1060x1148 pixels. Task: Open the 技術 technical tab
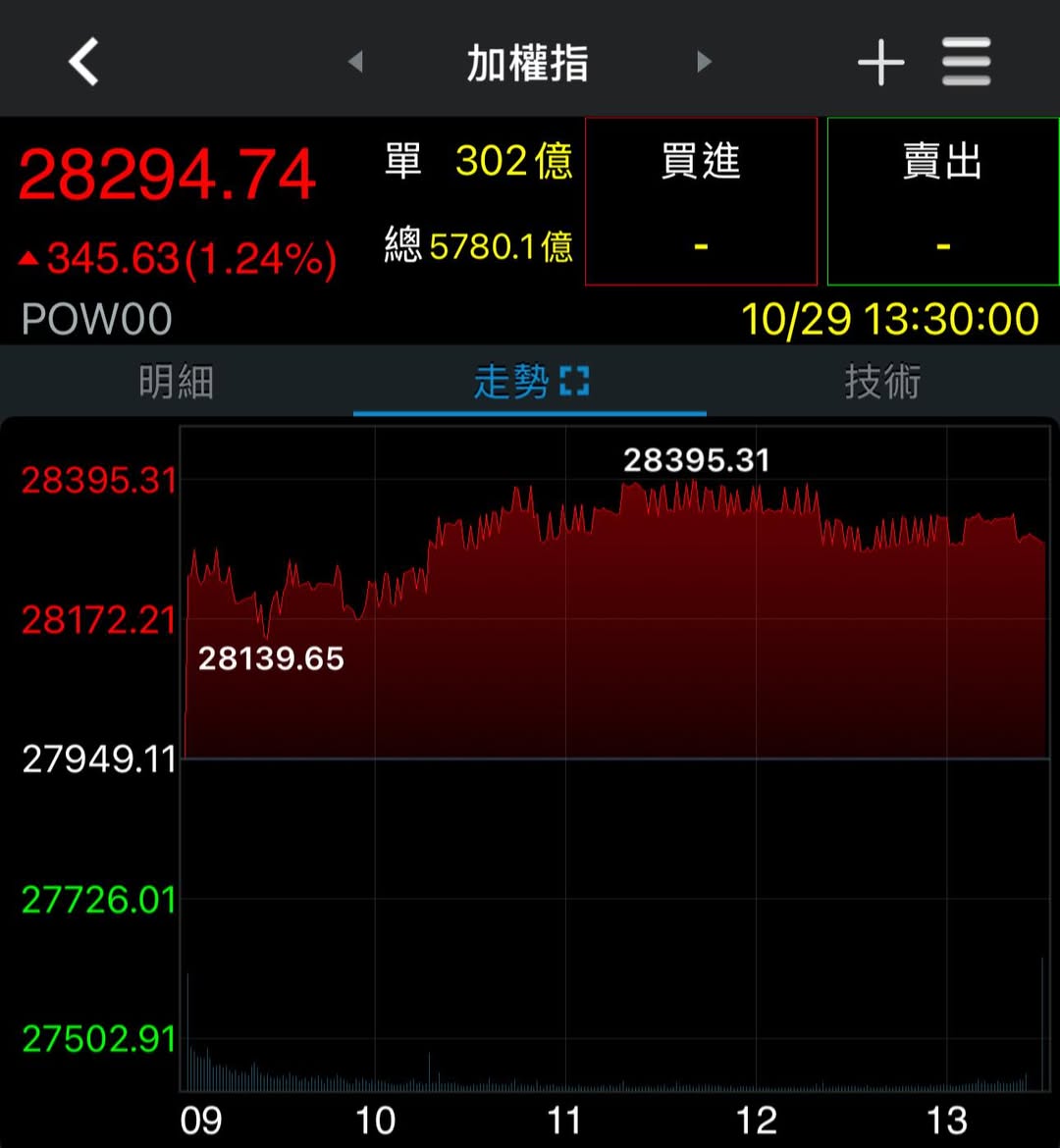882,382
